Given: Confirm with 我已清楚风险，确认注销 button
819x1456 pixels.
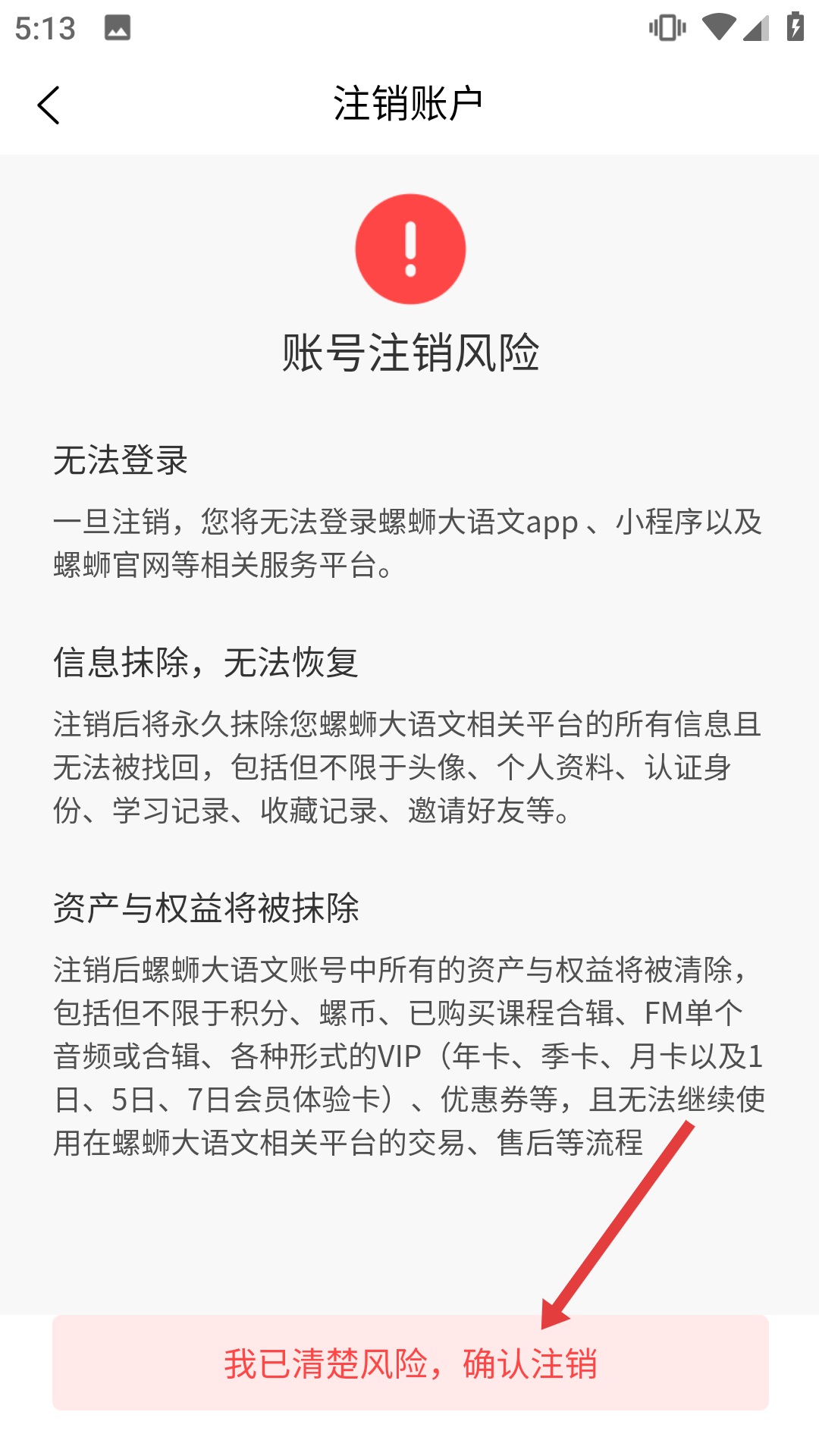Looking at the screenshot, I should [410, 1363].
